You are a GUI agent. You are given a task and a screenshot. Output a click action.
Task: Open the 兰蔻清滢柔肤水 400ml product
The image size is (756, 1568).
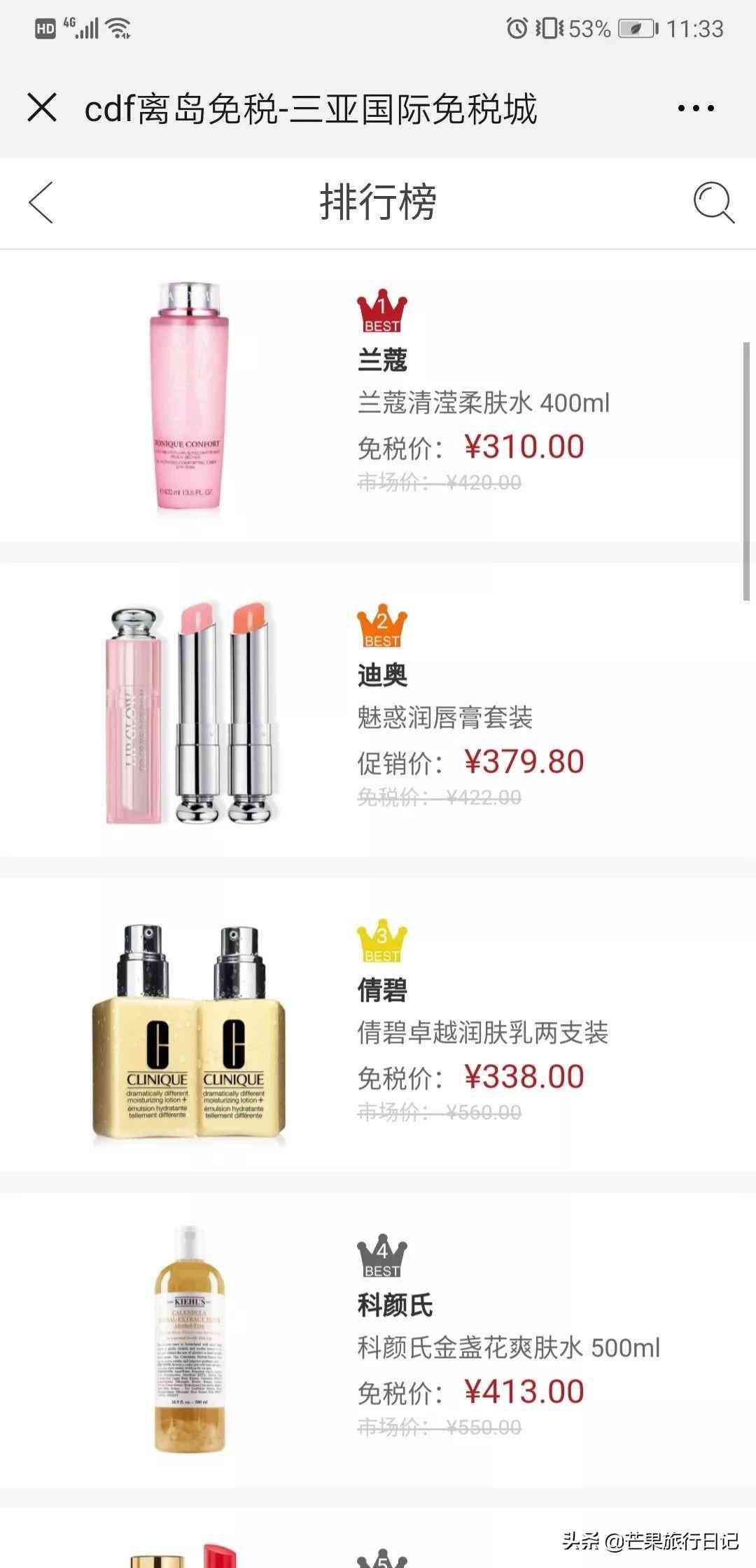pos(483,403)
